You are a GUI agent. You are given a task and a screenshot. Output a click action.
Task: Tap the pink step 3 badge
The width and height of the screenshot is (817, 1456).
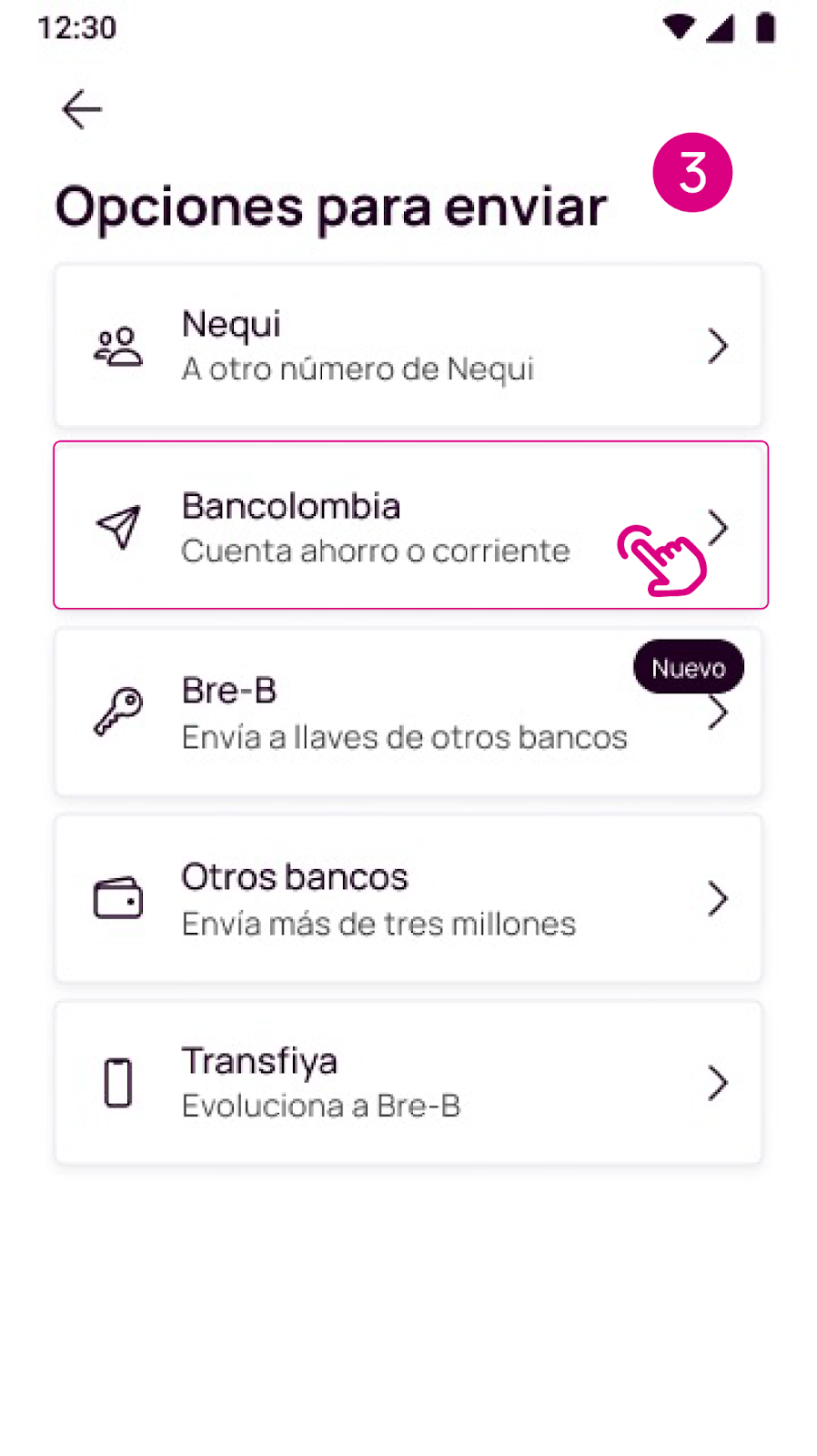point(692,173)
